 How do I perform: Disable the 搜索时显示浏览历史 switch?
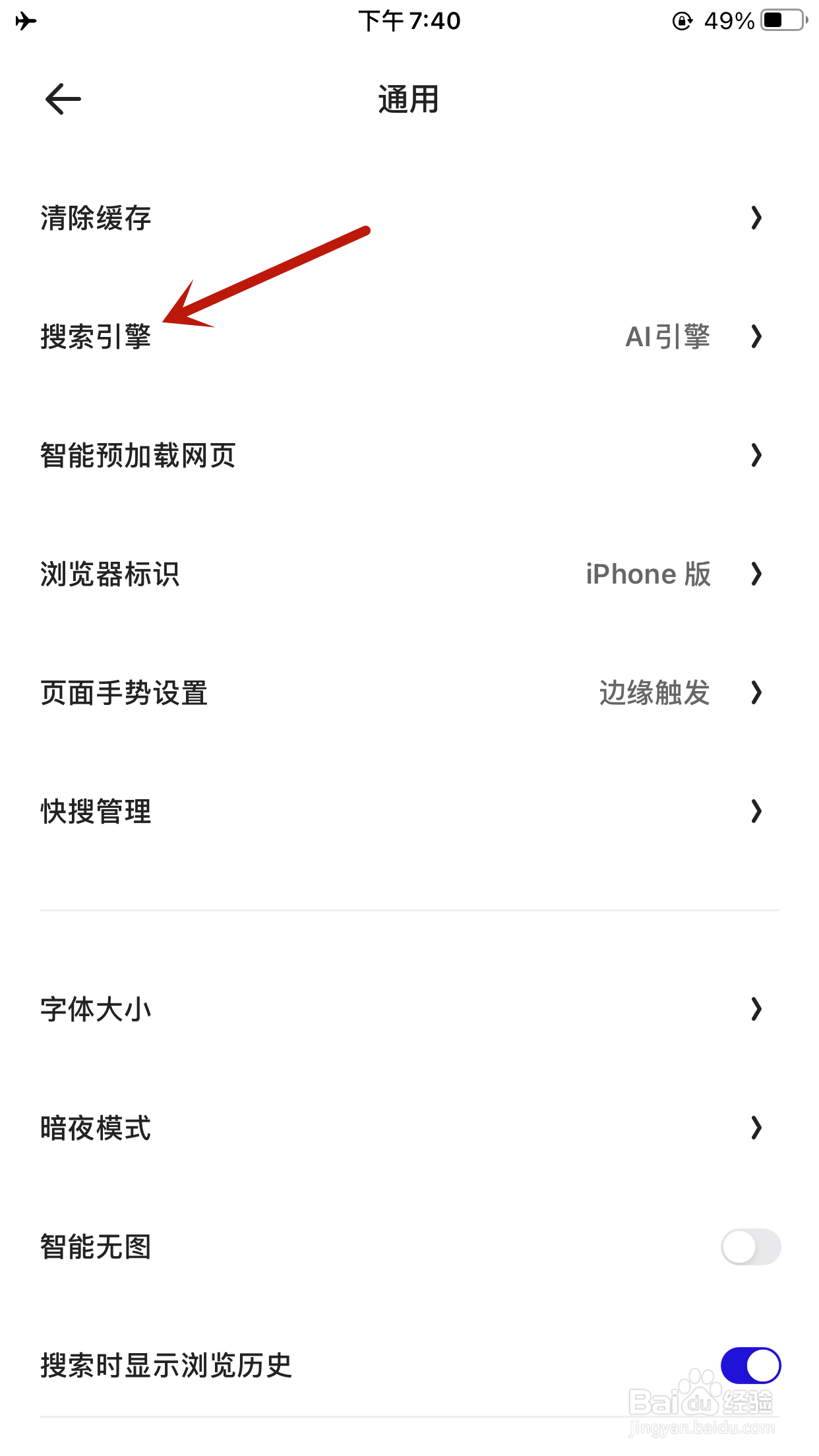click(750, 1365)
